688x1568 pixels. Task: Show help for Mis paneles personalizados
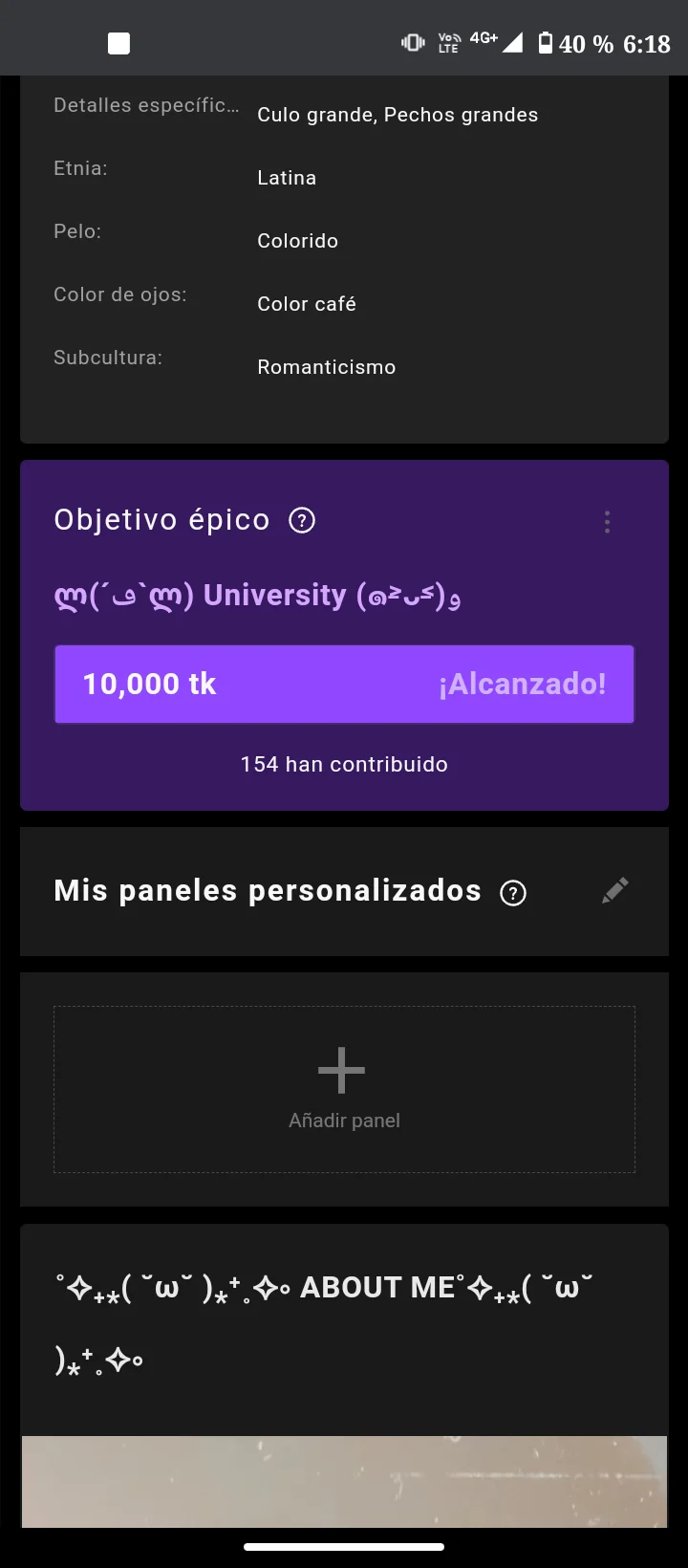[x=513, y=893]
